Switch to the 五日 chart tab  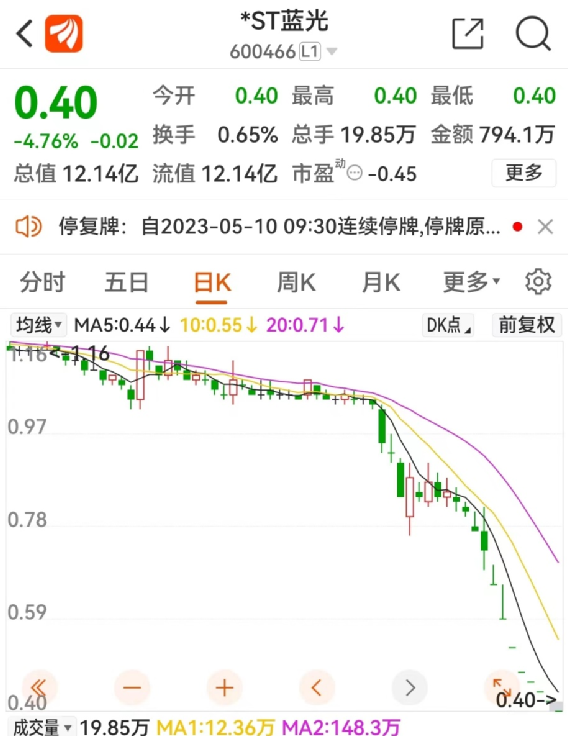click(126, 283)
